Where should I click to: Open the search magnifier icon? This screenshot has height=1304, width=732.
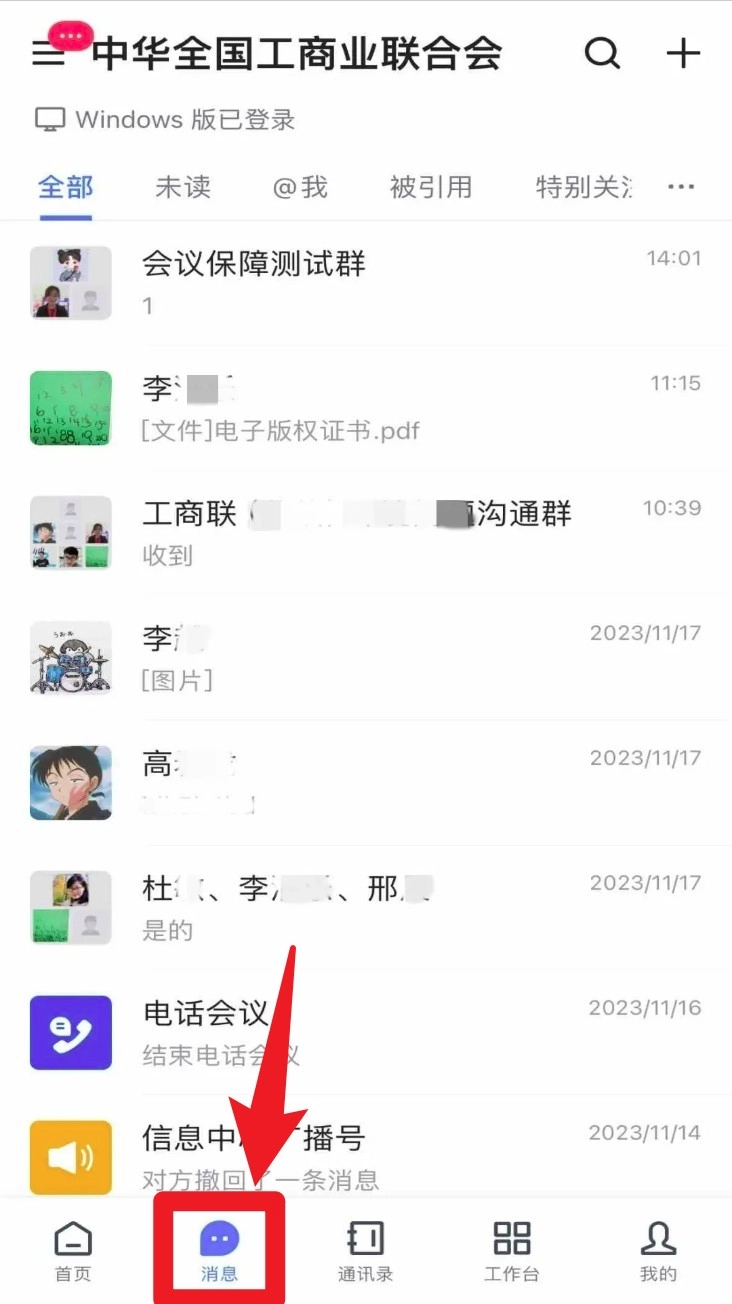[602, 53]
